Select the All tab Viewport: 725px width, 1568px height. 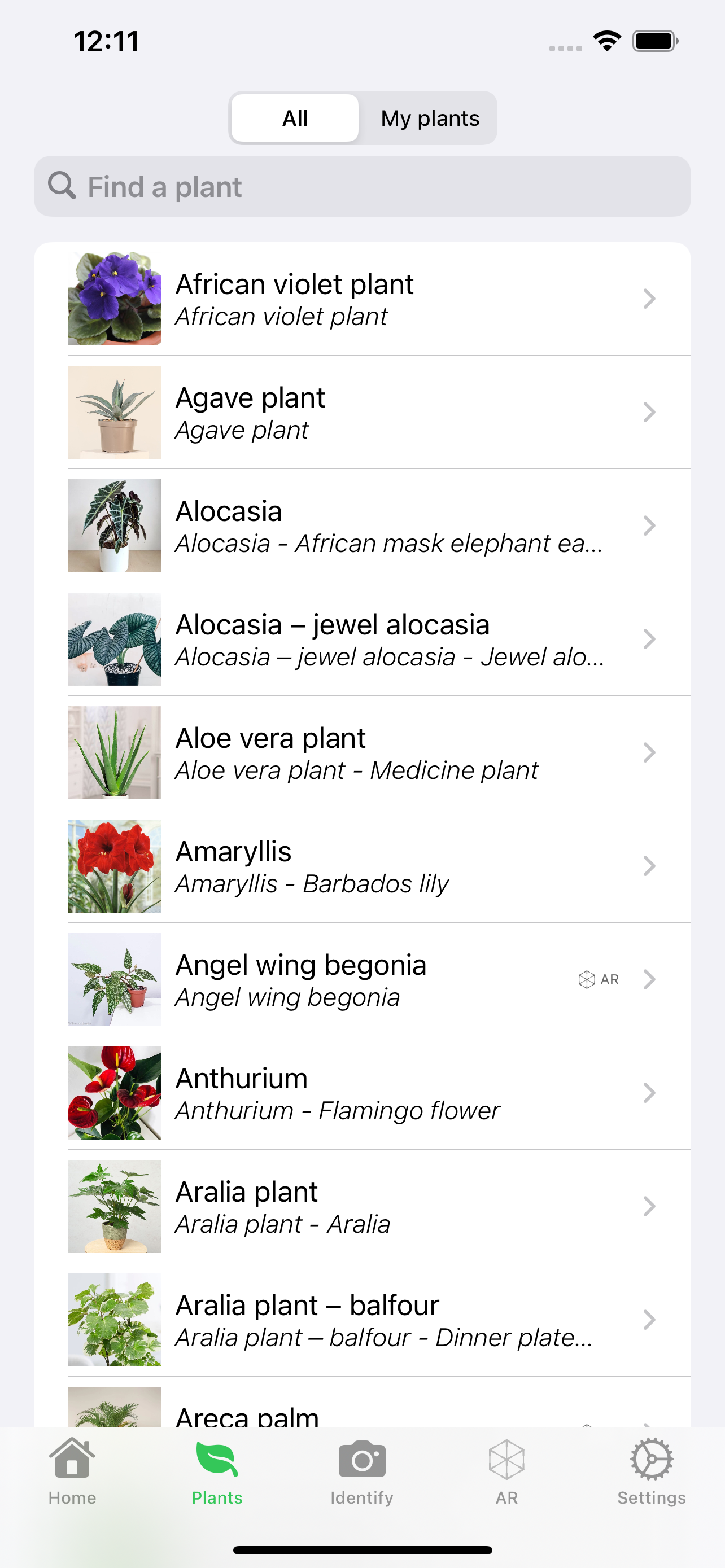click(x=294, y=118)
